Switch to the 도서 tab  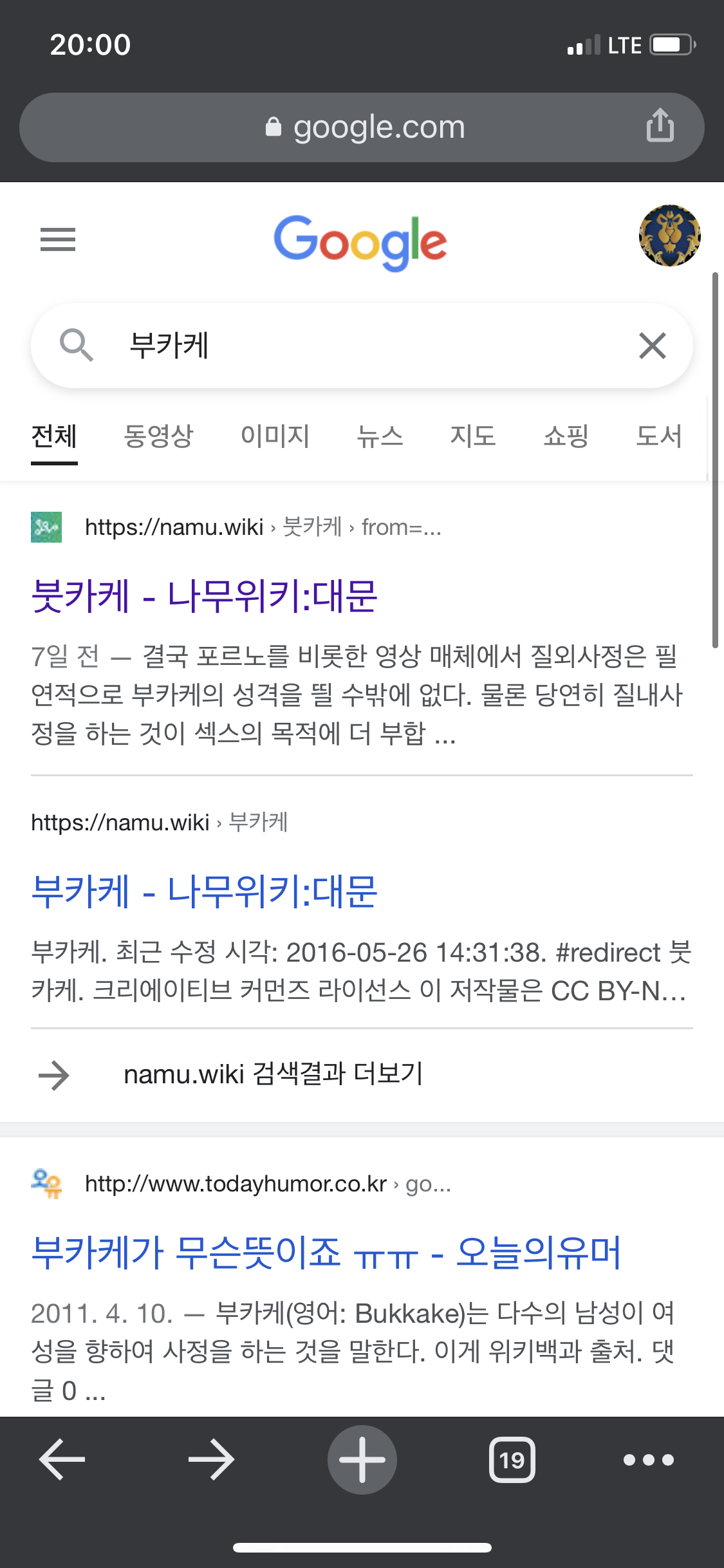click(659, 436)
